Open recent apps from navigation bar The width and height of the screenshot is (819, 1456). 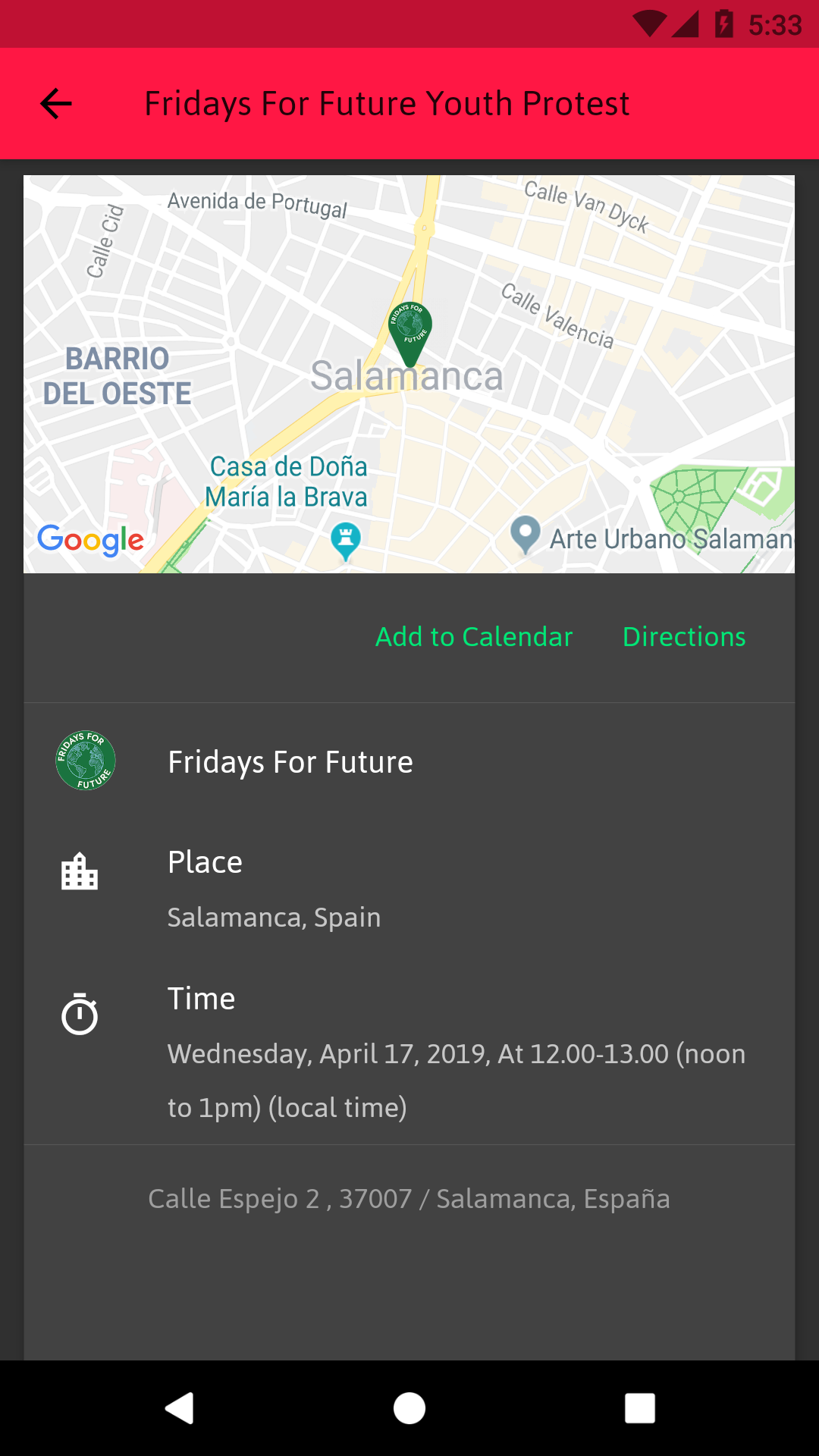click(639, 1408)
